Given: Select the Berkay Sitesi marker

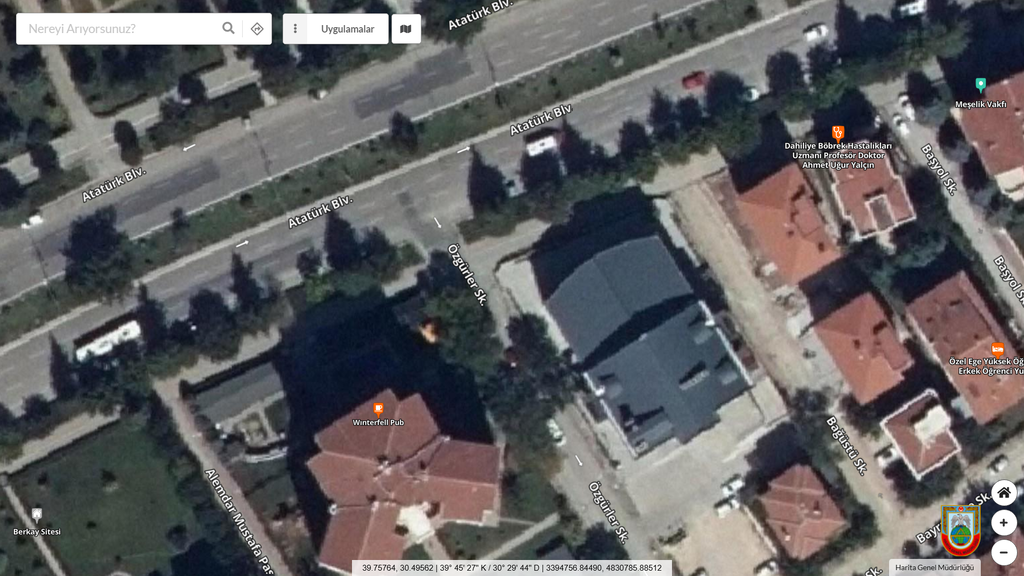Looking at the screenshot, I should 37,515.
